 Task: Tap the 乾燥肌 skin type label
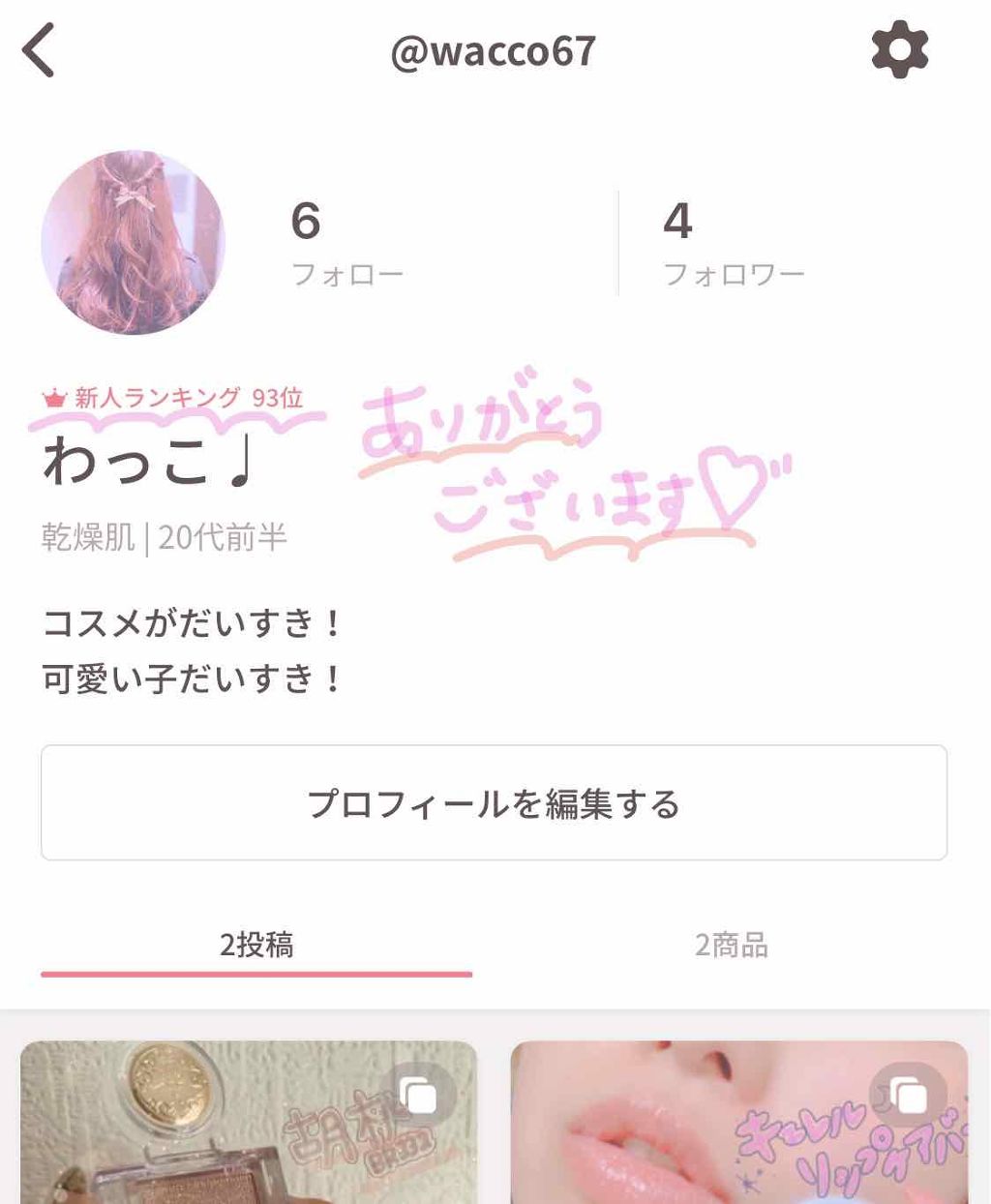point(87,537)
